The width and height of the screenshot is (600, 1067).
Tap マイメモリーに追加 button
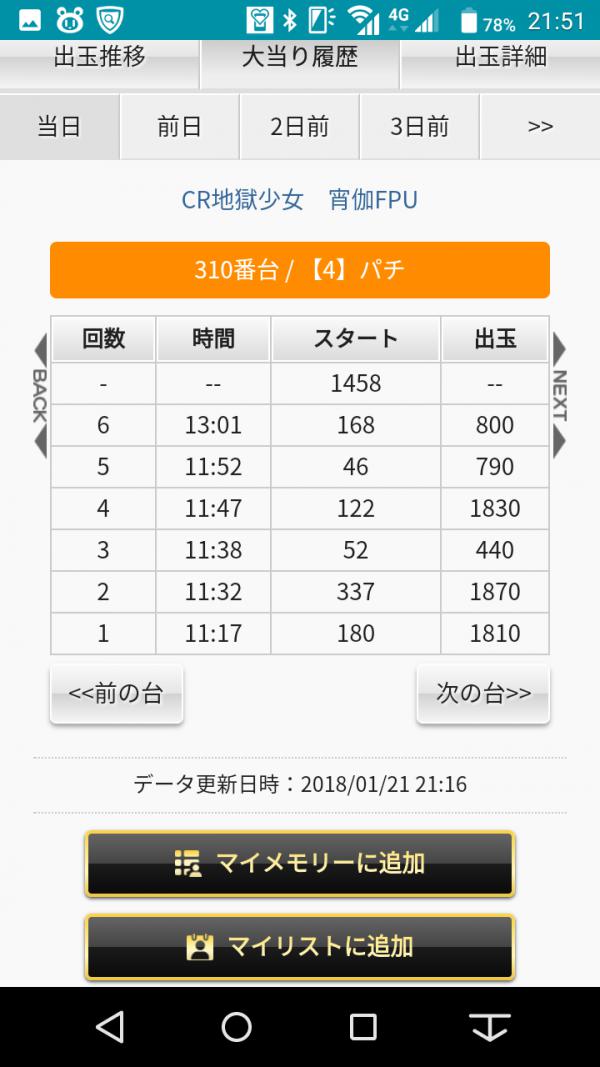click(300, 864)
